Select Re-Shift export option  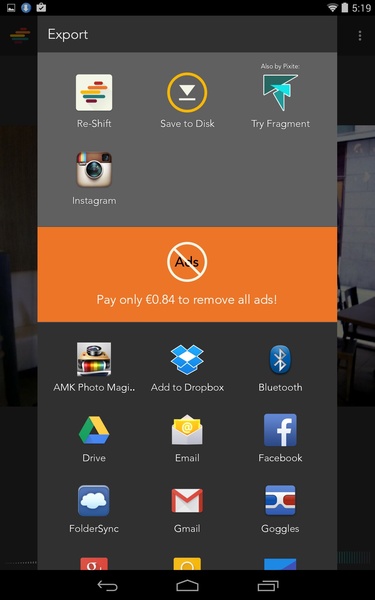pos(94,101)
